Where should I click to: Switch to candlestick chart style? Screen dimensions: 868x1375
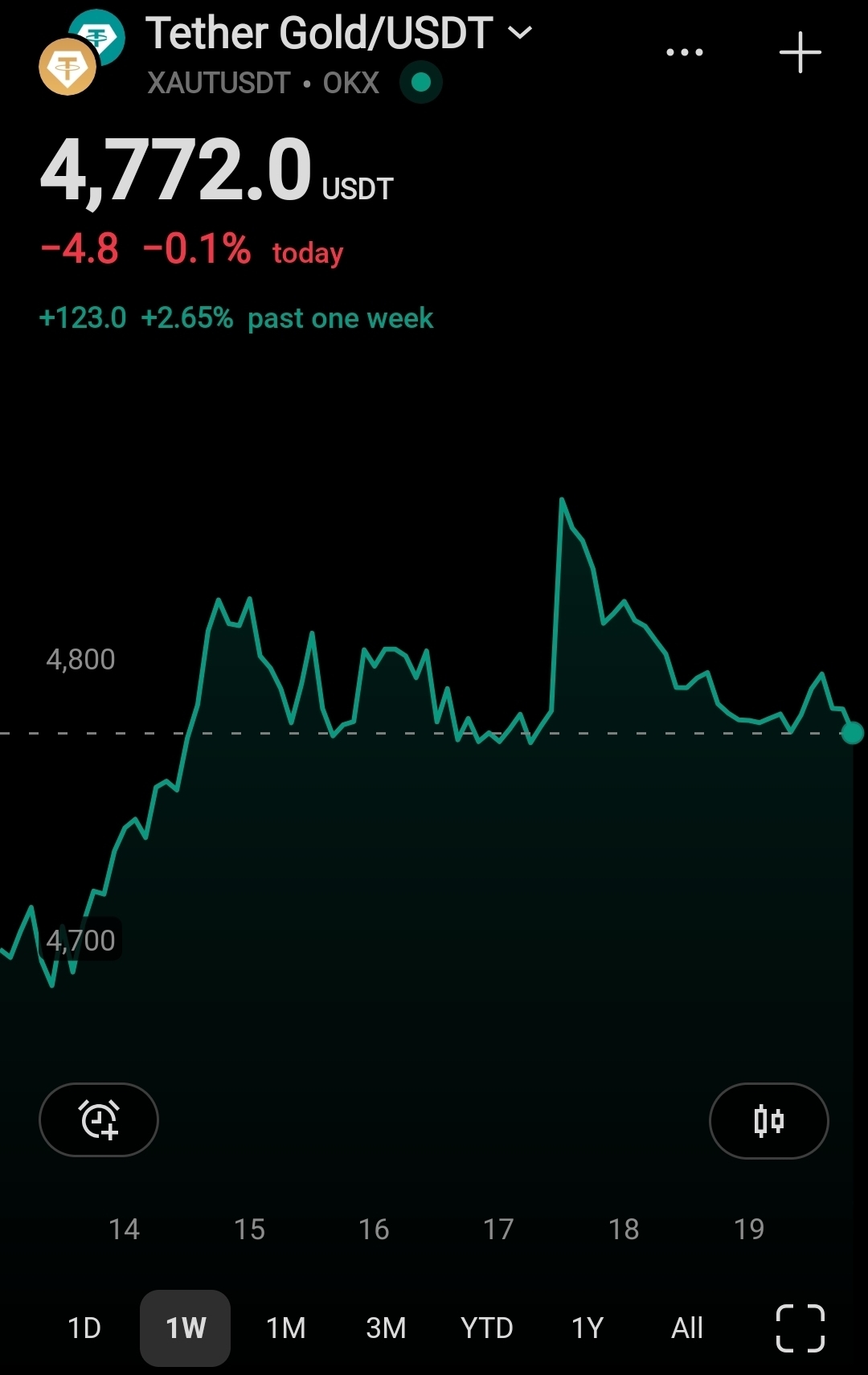click(768, 1120)
